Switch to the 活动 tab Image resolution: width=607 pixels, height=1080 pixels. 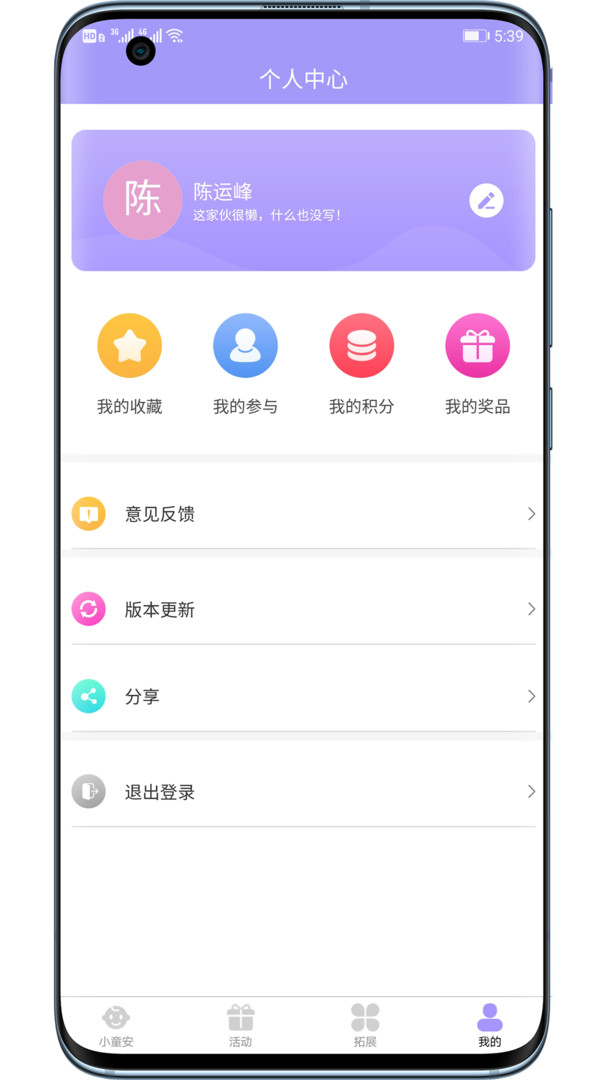(240, 1025)
